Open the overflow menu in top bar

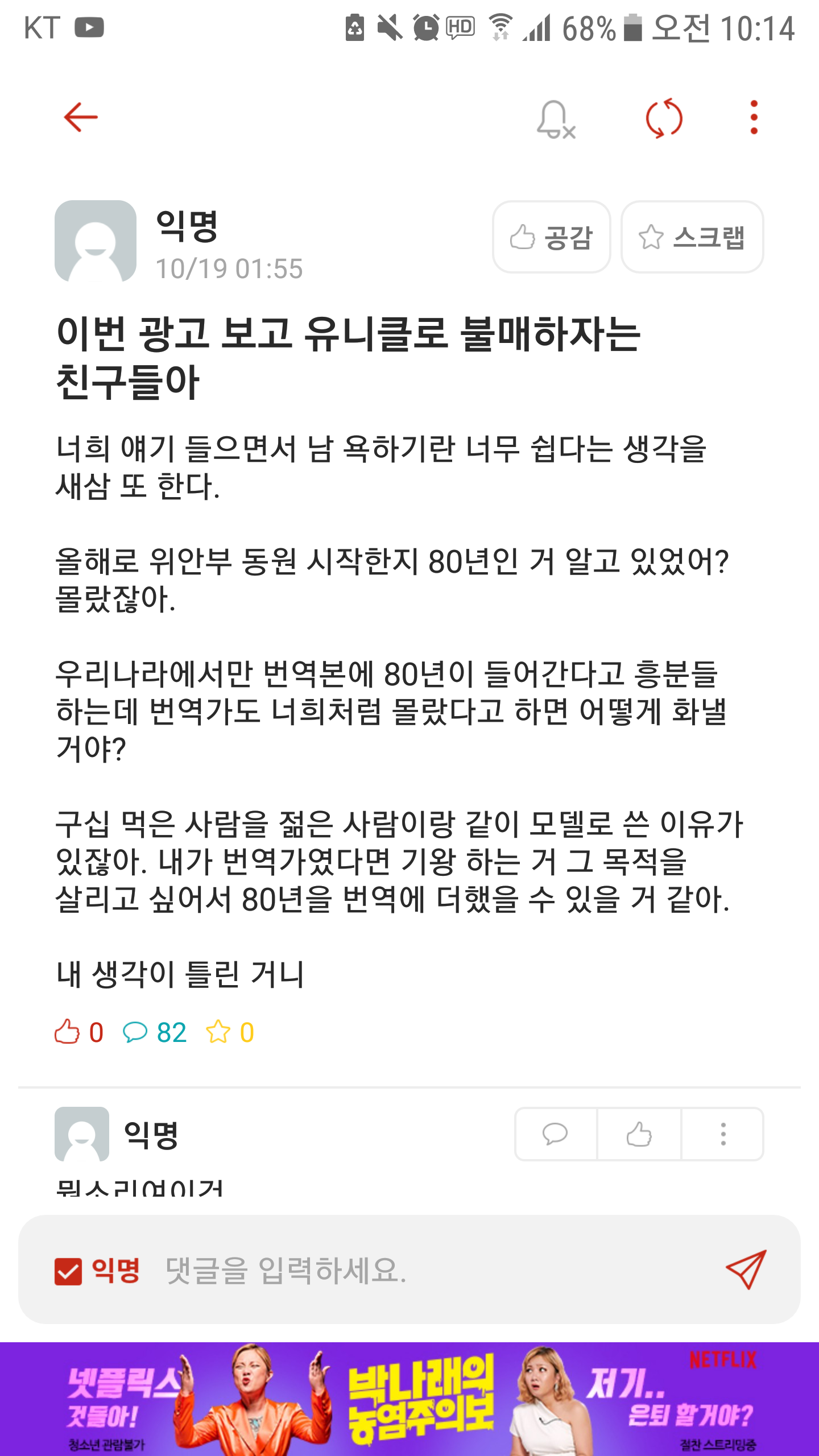point(754,118)
